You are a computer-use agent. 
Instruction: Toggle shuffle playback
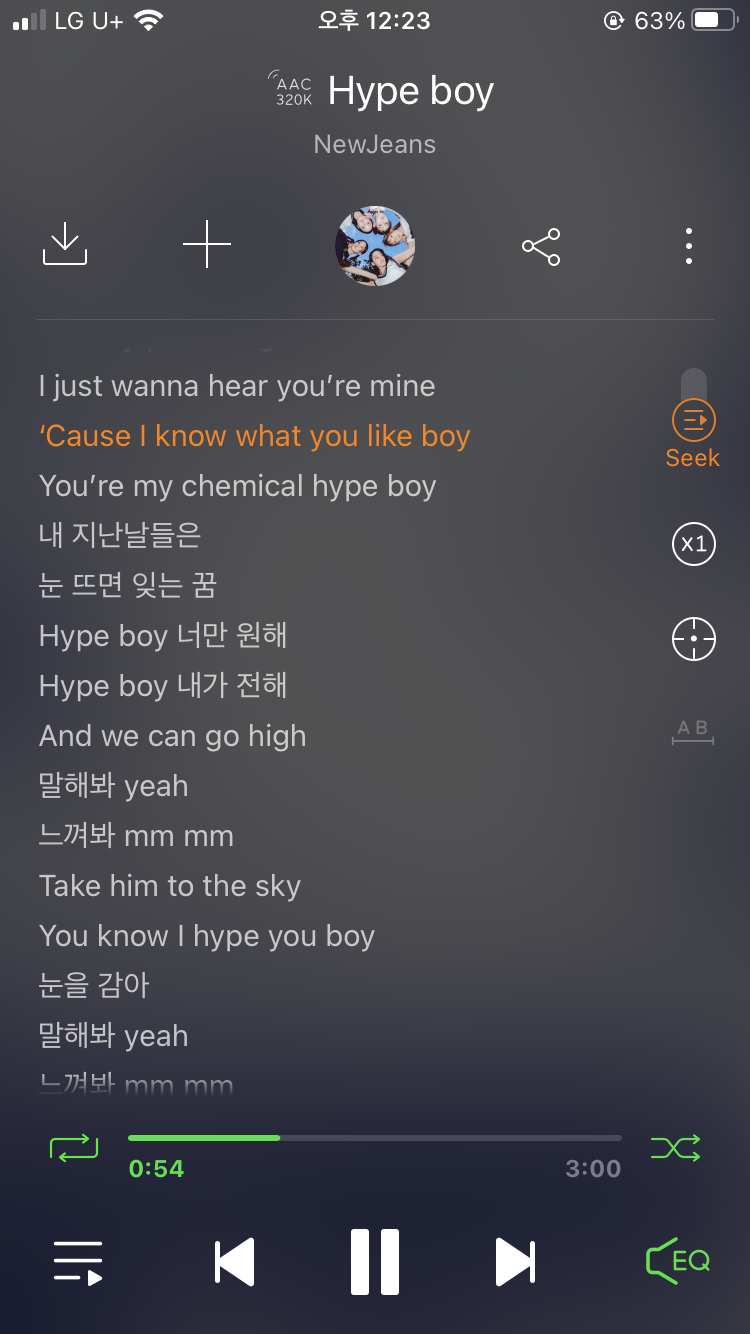point(676,1147)
